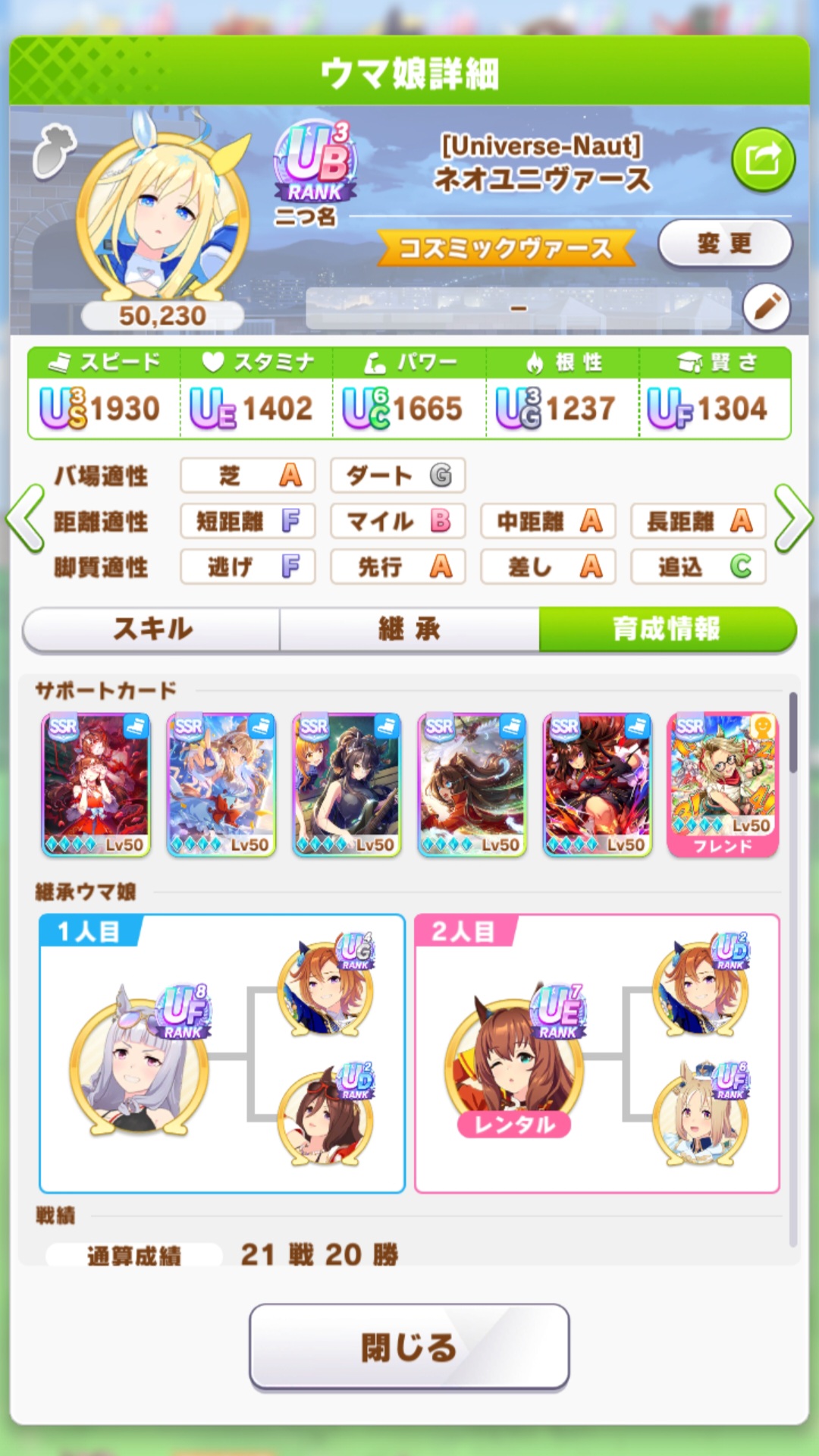Viewport: 819px width, 1456px height.
Task: Tap the 変更 button
Action: [x=725, y=243]
